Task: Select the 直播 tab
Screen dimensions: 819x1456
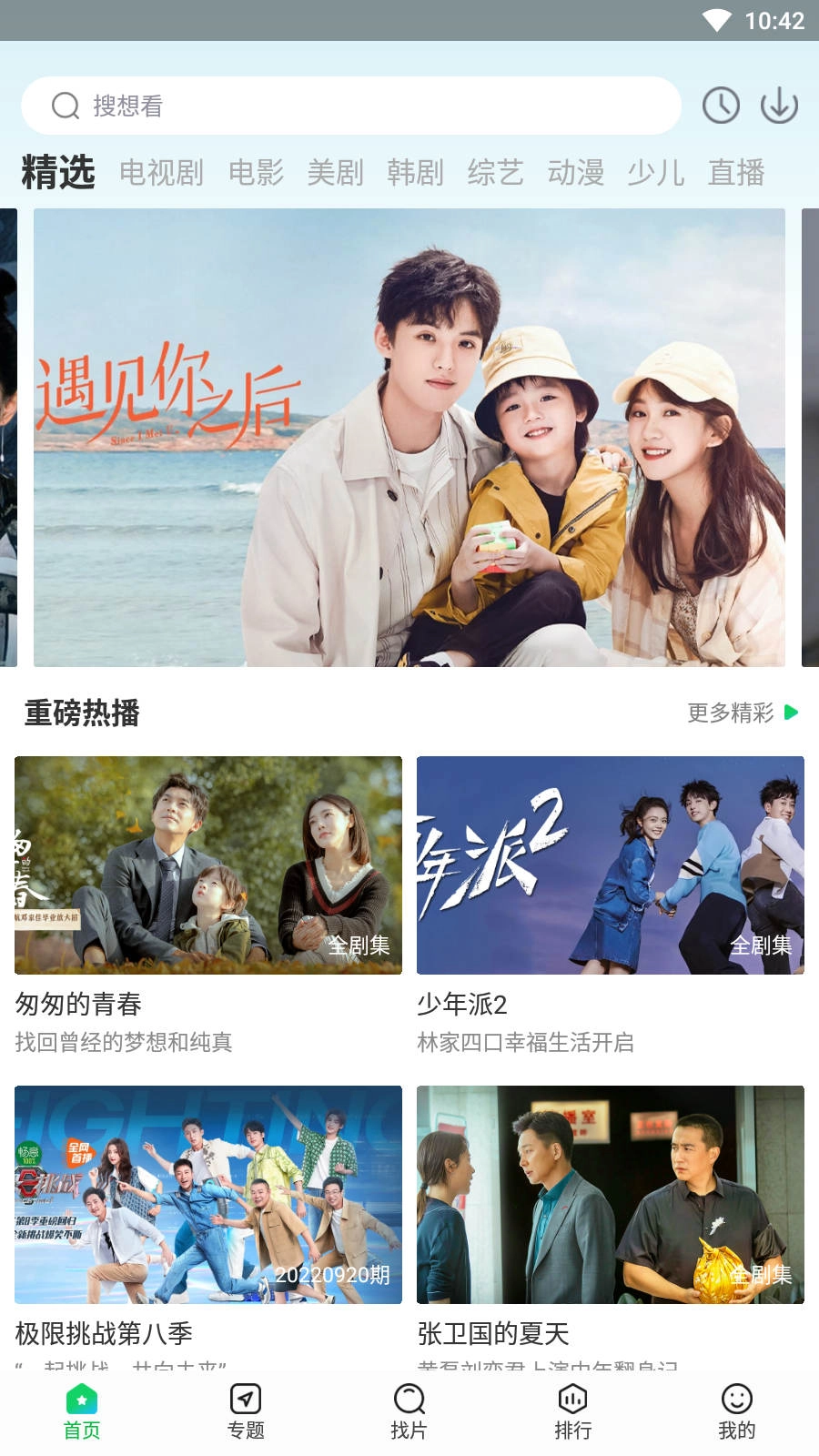Action: click(x=735, y=172)
